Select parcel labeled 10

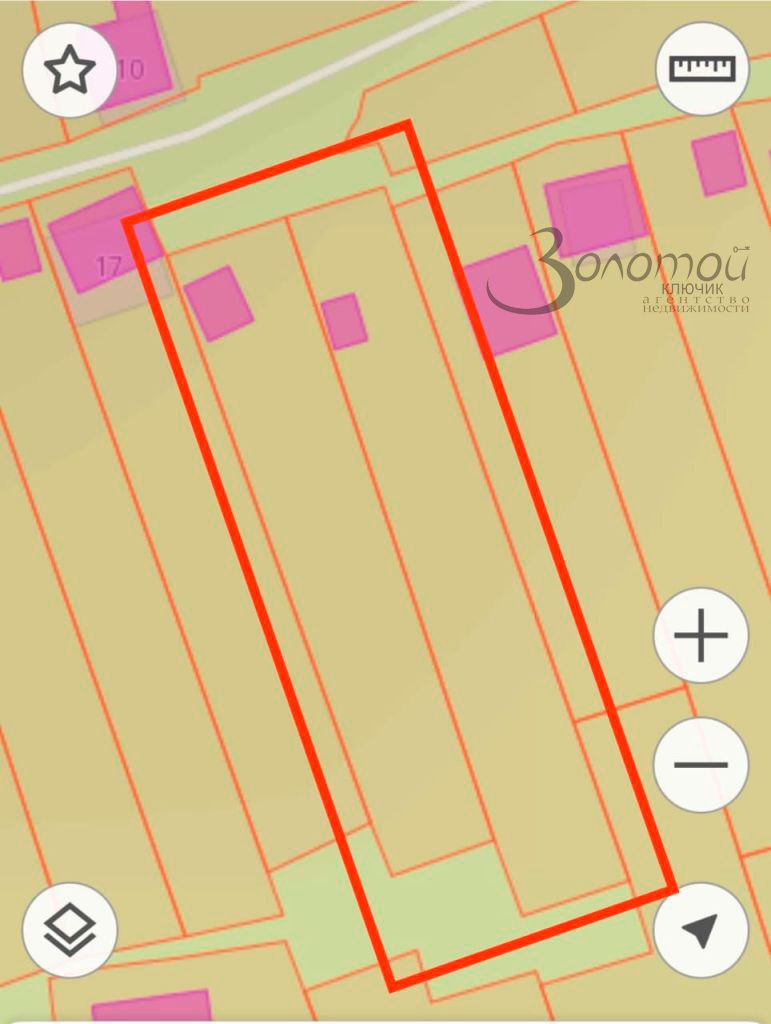point(130,70)
